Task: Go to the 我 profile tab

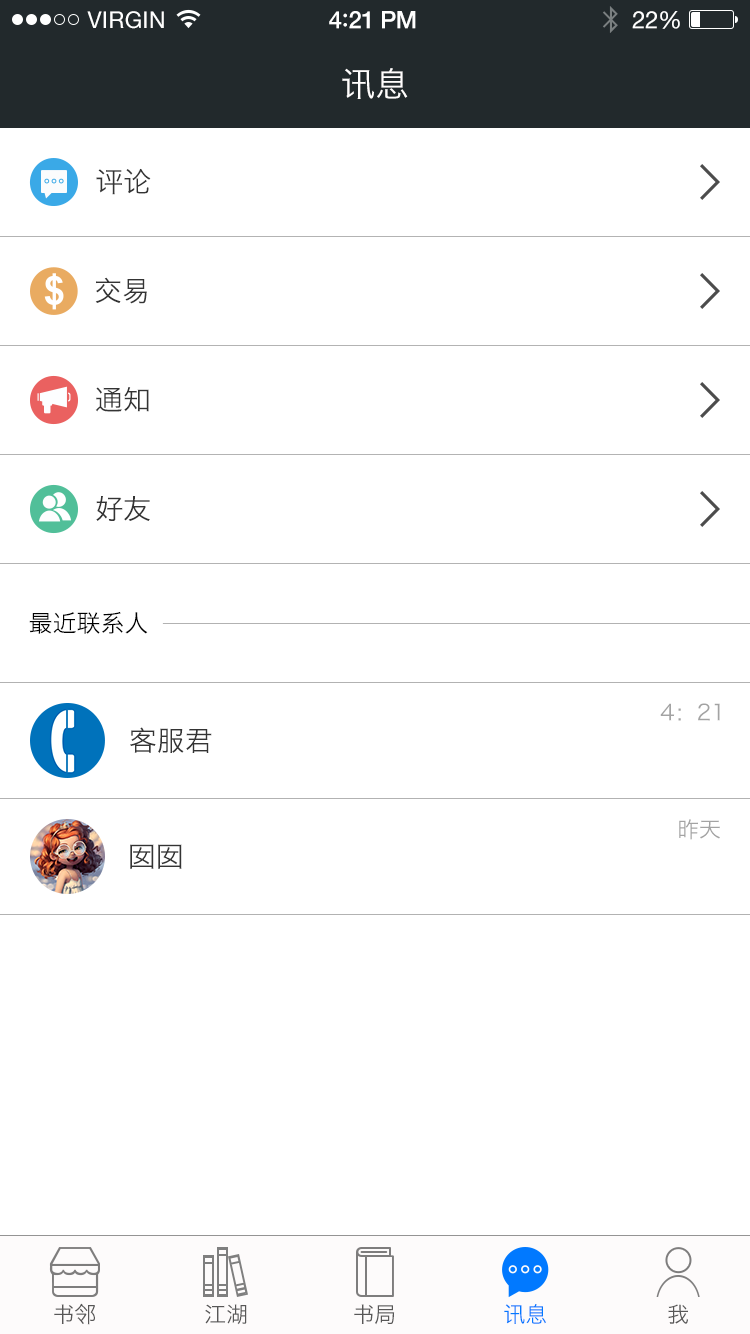Action: [x=678, y=1286]
